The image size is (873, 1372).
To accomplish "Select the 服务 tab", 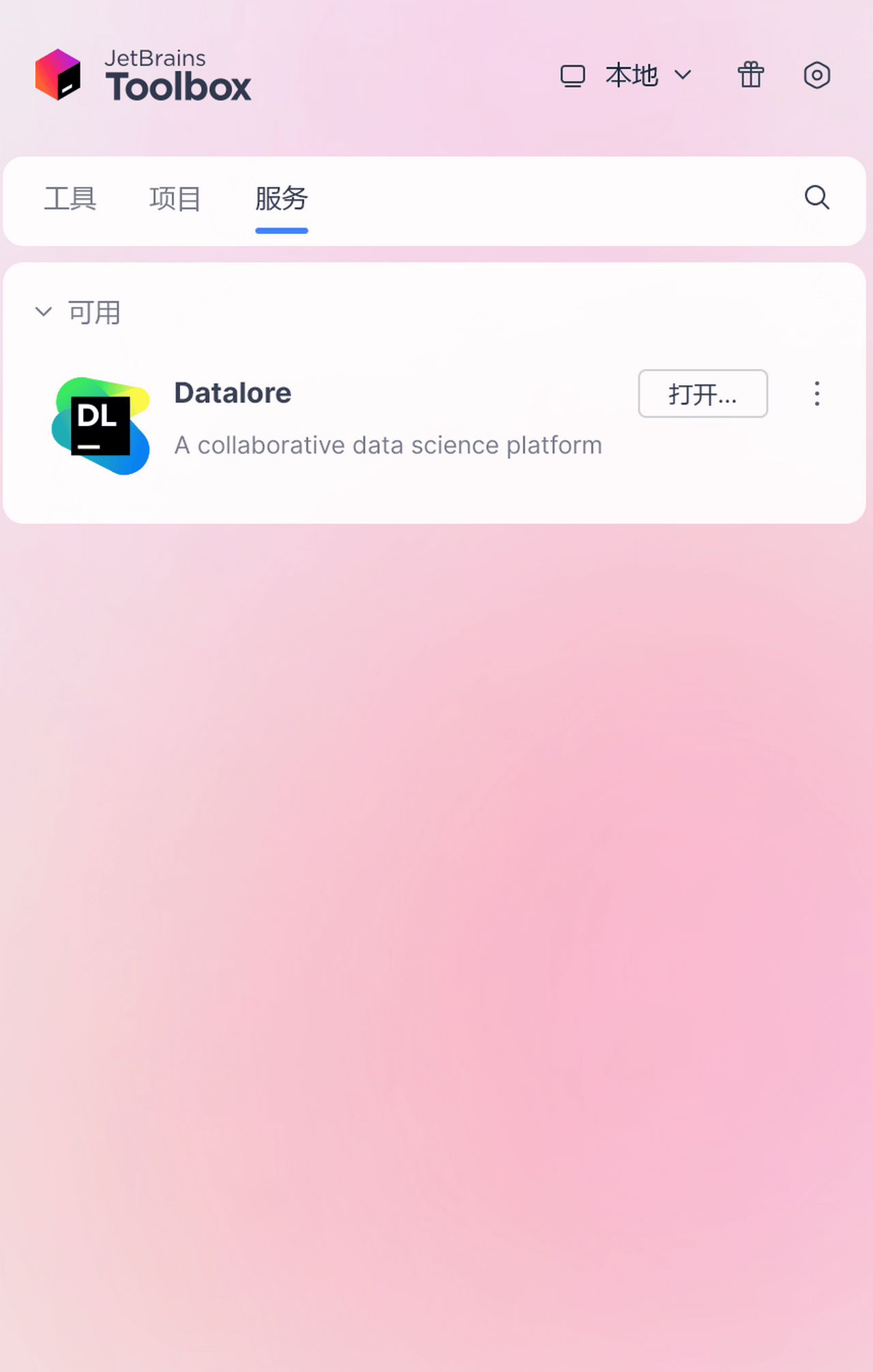I will coord(282,199).
